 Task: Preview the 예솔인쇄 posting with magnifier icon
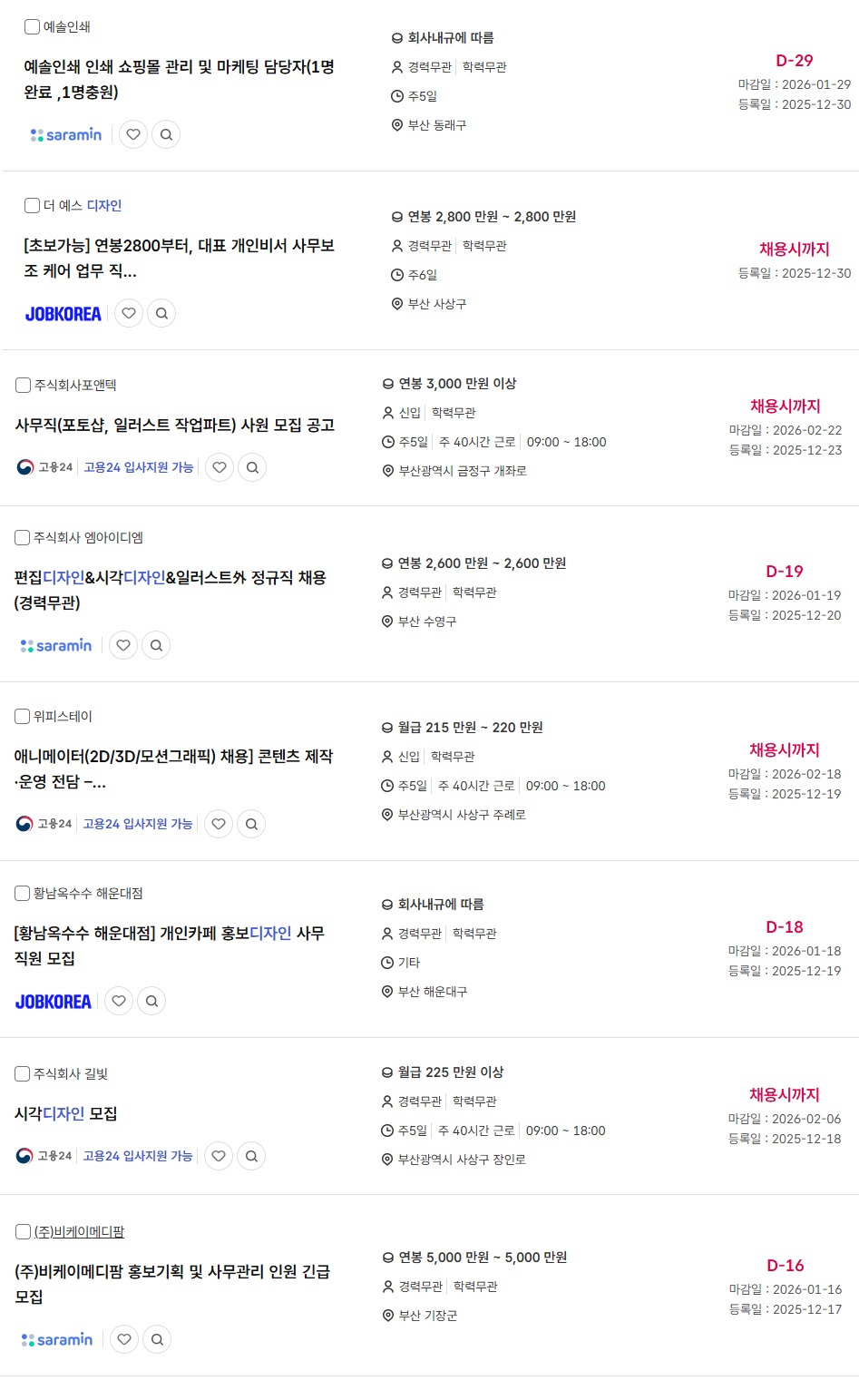coord(166,134)
